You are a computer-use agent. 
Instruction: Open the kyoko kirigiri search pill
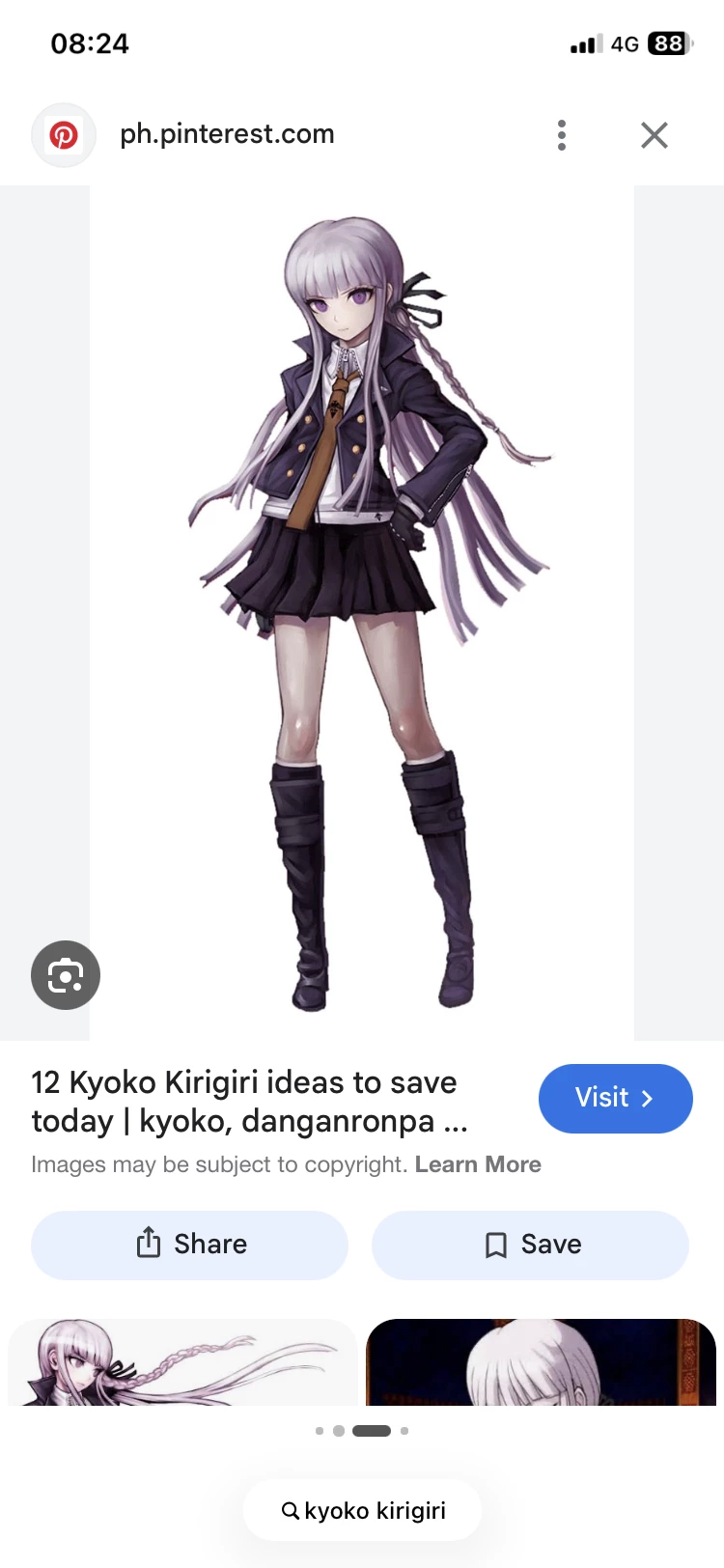[362, 1511]
